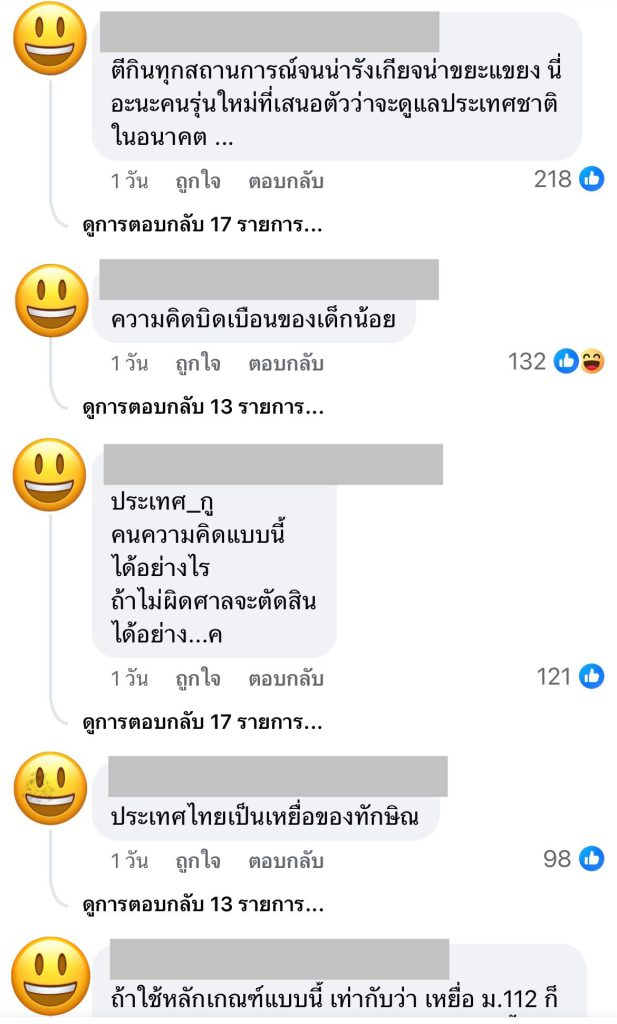
Task: Reply to the comment starting with ตีกินทุกสถานการณ์
Action: pos(286,181)
